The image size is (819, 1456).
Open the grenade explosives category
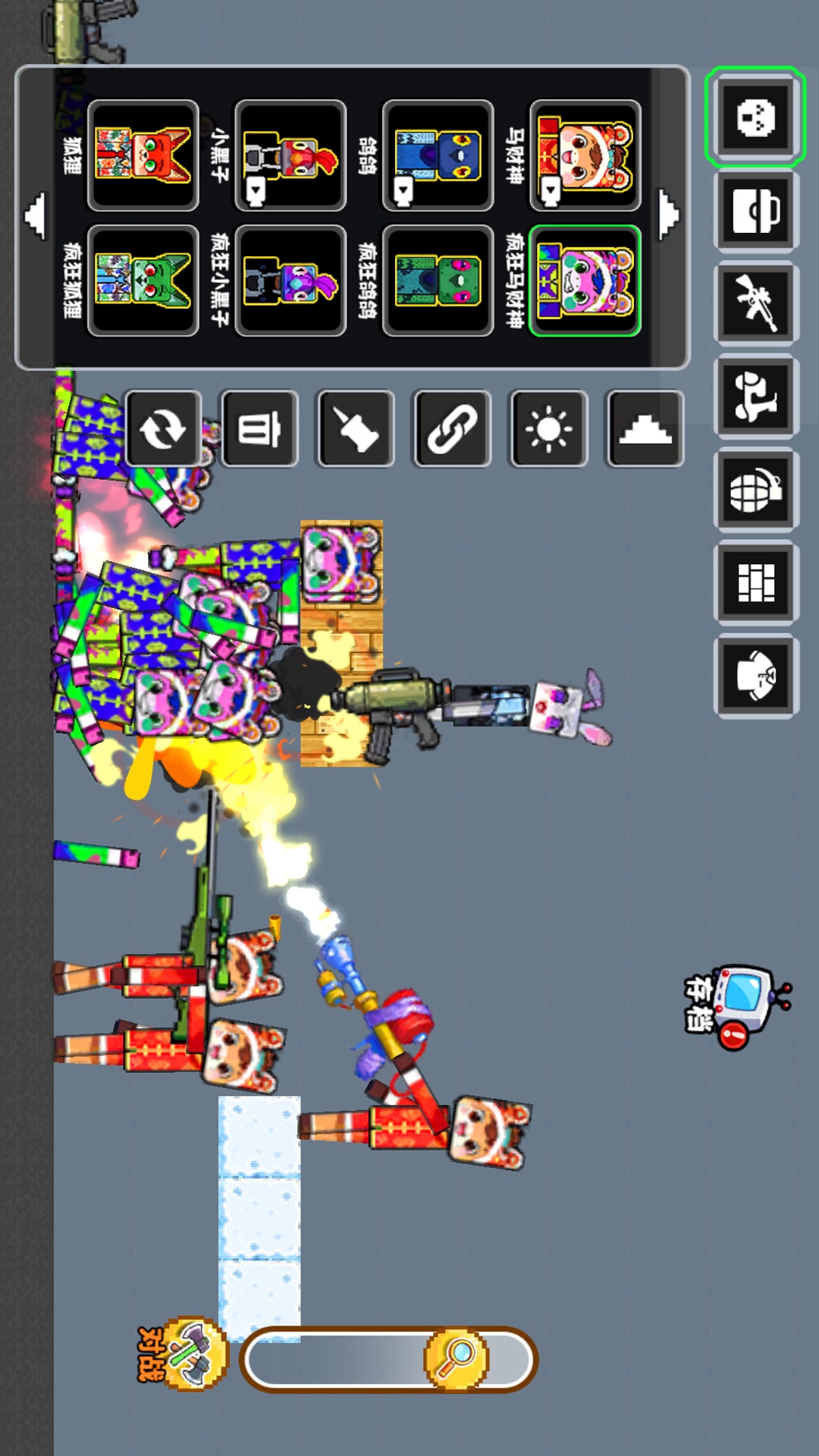[755, 489]
